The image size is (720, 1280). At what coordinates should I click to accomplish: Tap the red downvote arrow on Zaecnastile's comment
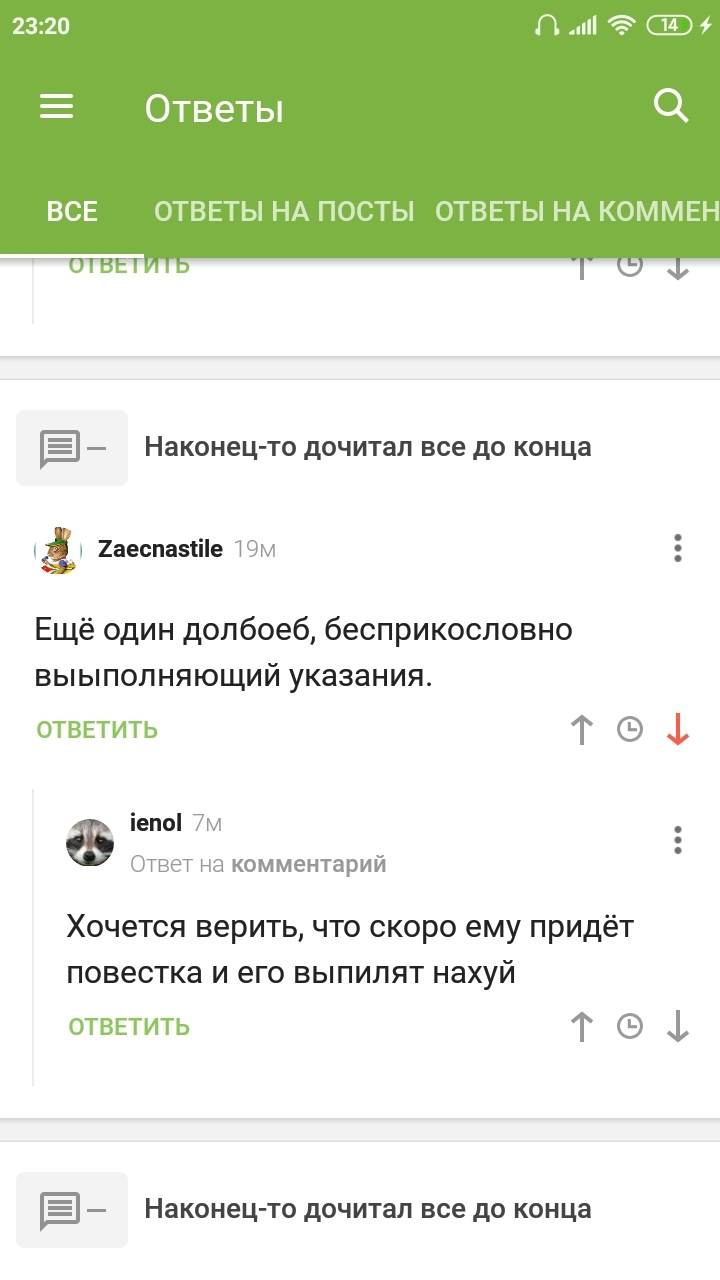click(678, 730)
